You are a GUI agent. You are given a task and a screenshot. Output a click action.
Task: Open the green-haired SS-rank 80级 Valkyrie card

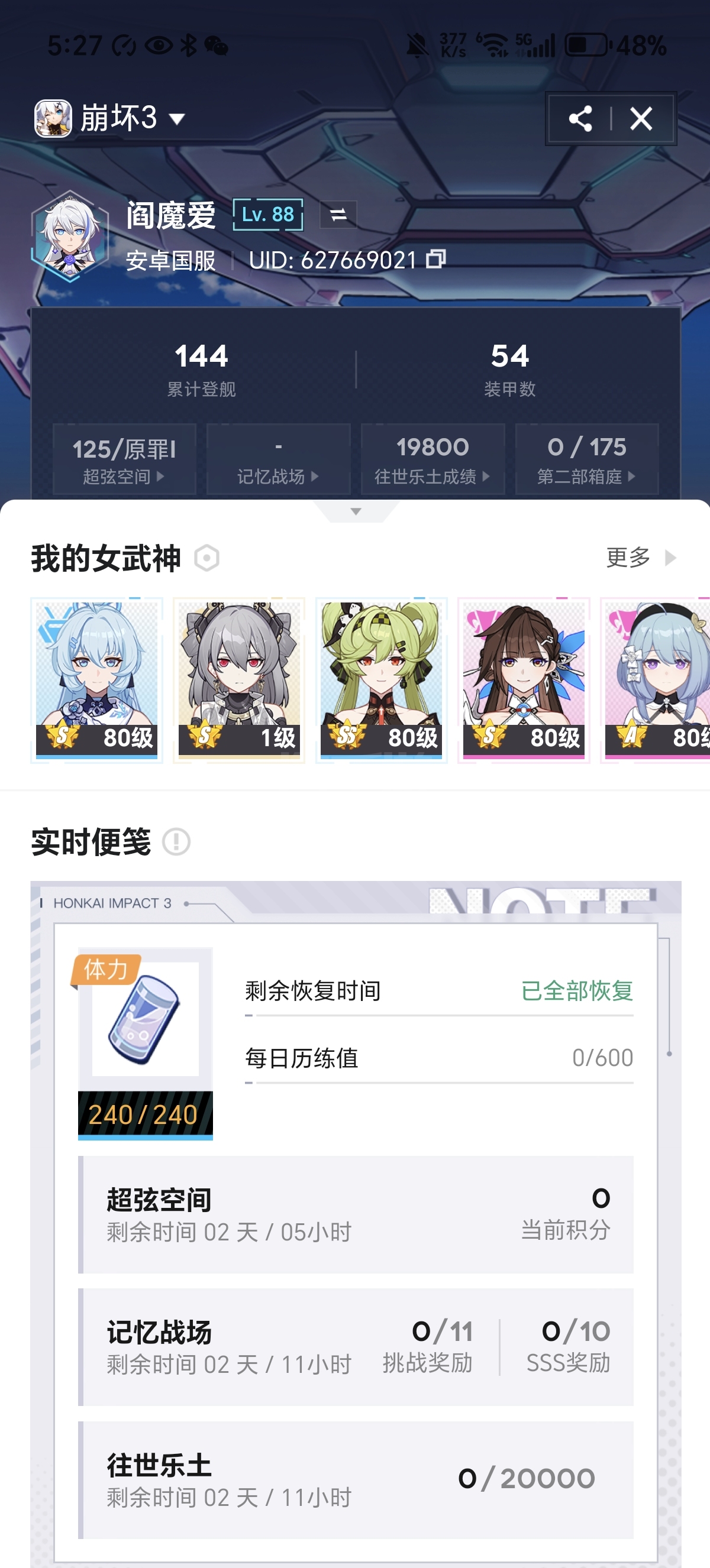point(381,681)
